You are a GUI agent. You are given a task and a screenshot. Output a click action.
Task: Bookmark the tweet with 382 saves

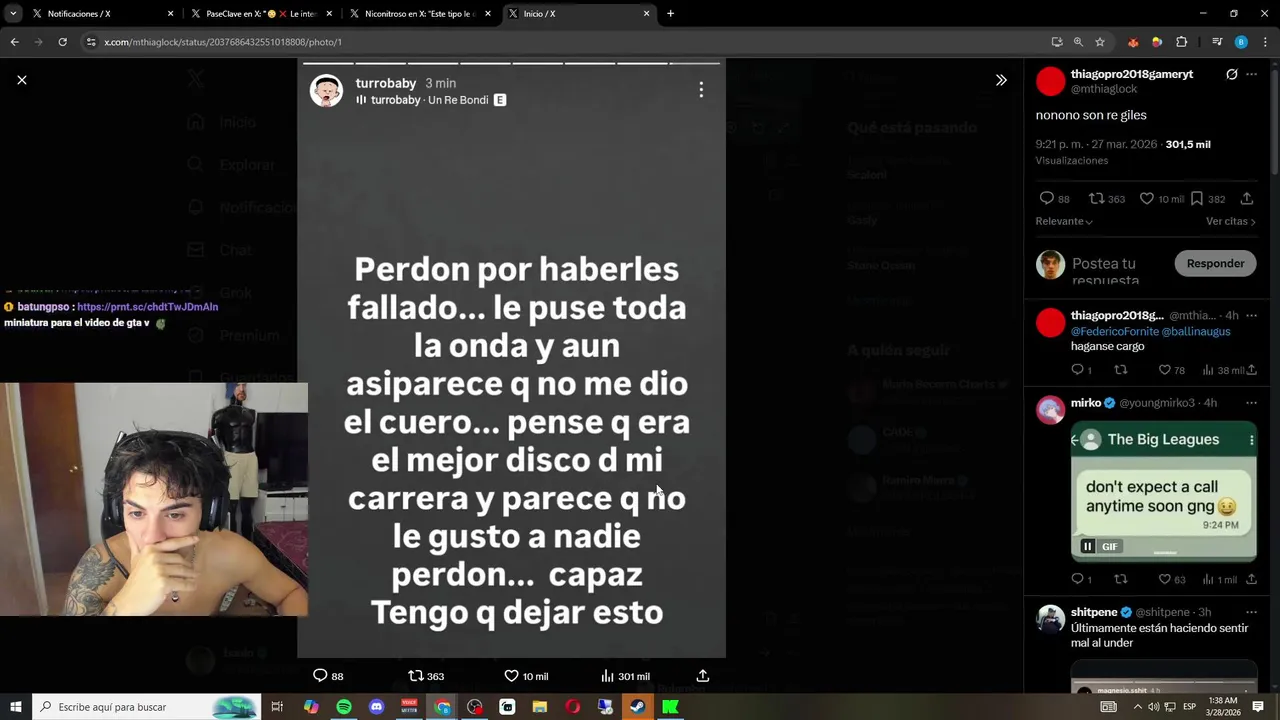[x=1197, y=199]
